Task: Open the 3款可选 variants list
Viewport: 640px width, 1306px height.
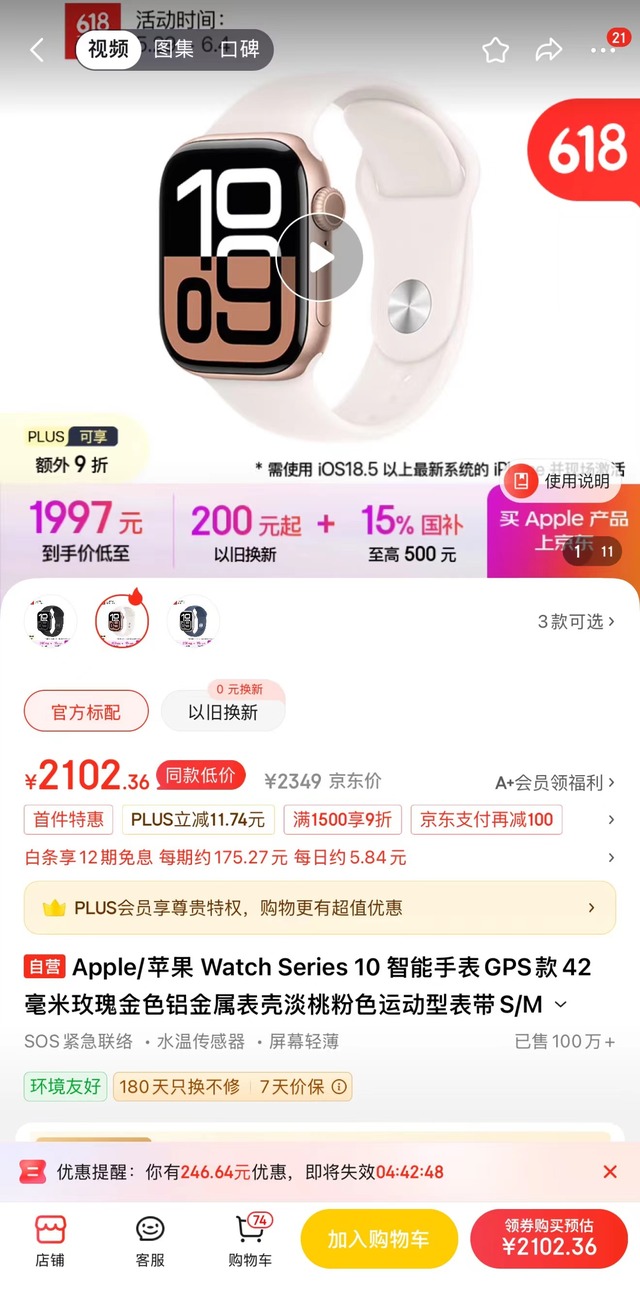Action: click(x=576, y=621)
